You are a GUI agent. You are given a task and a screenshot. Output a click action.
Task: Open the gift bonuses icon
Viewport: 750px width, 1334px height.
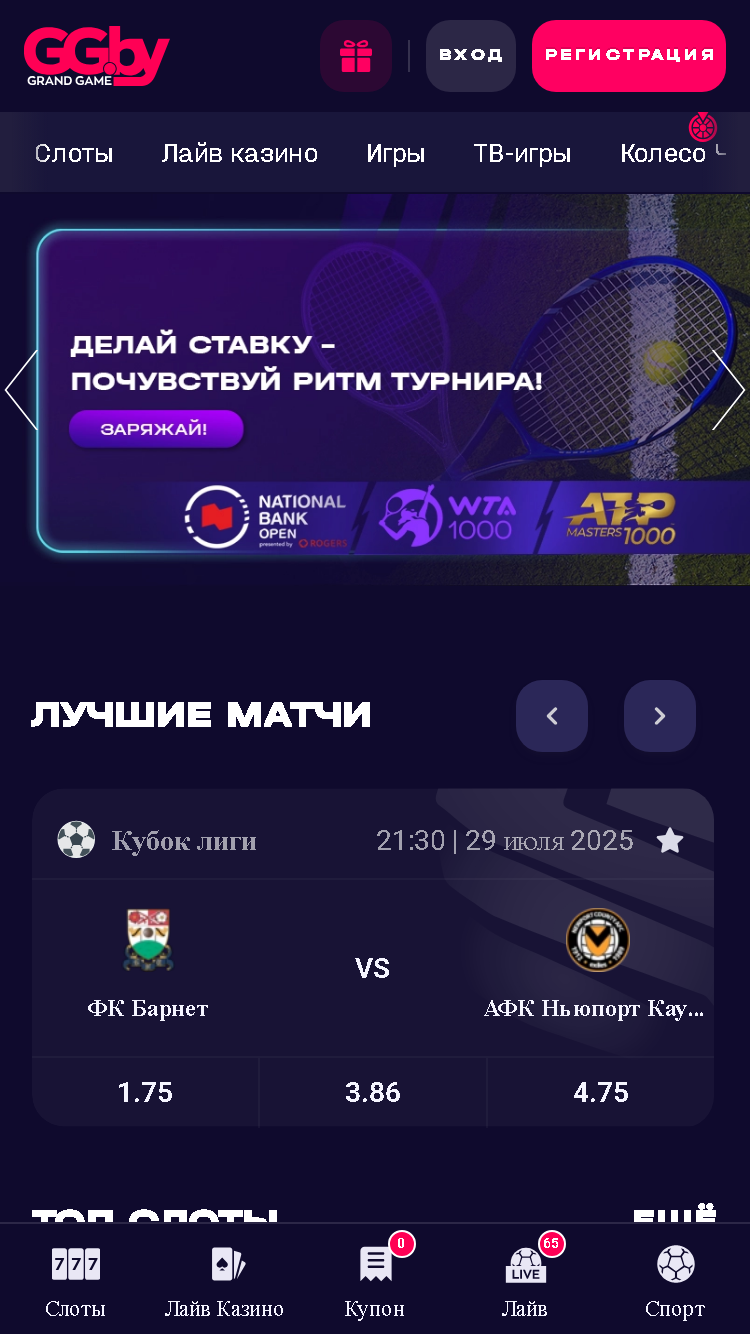(x=356, y=56)
